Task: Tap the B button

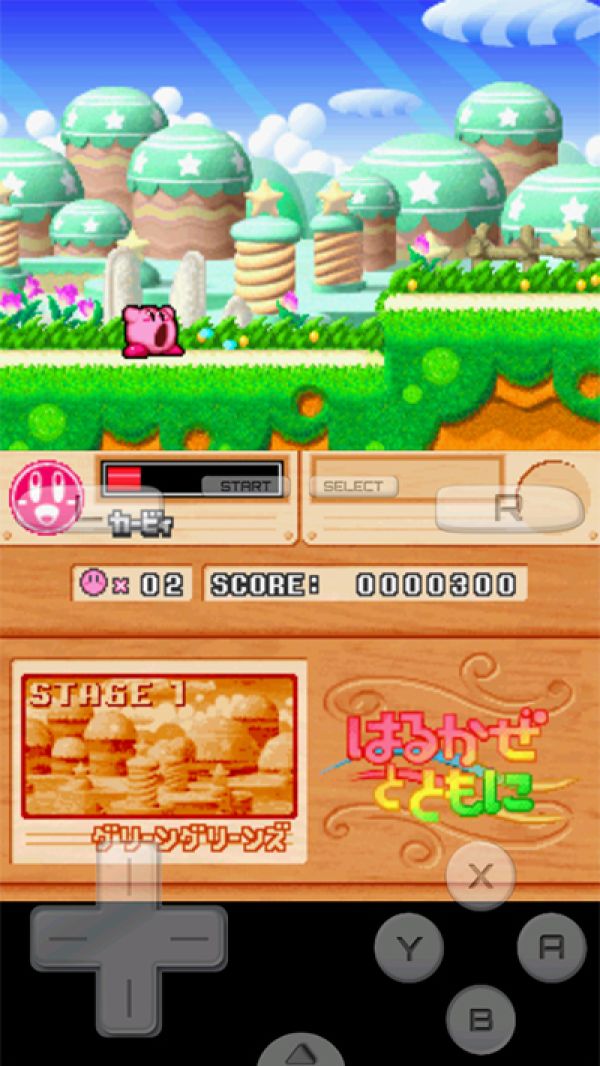Action: click(481, 1019)
